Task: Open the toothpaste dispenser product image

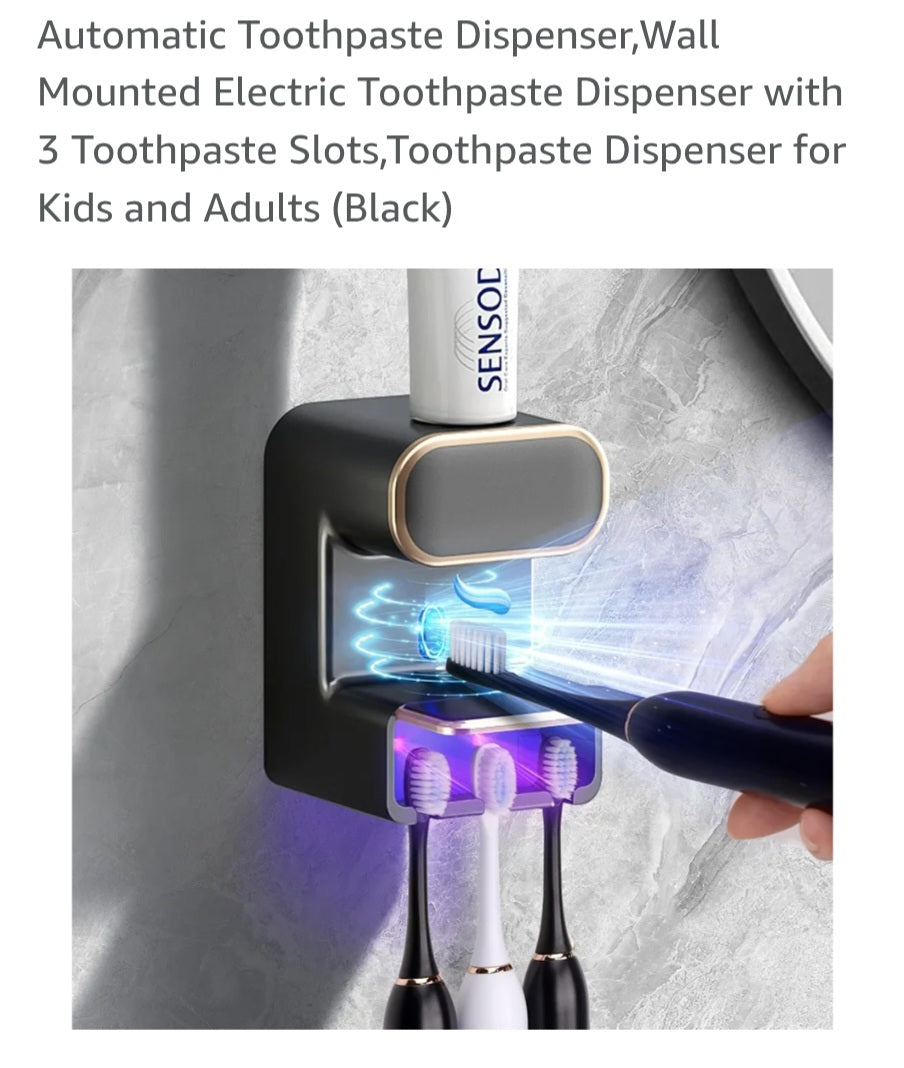Action: tap(452, 648)
